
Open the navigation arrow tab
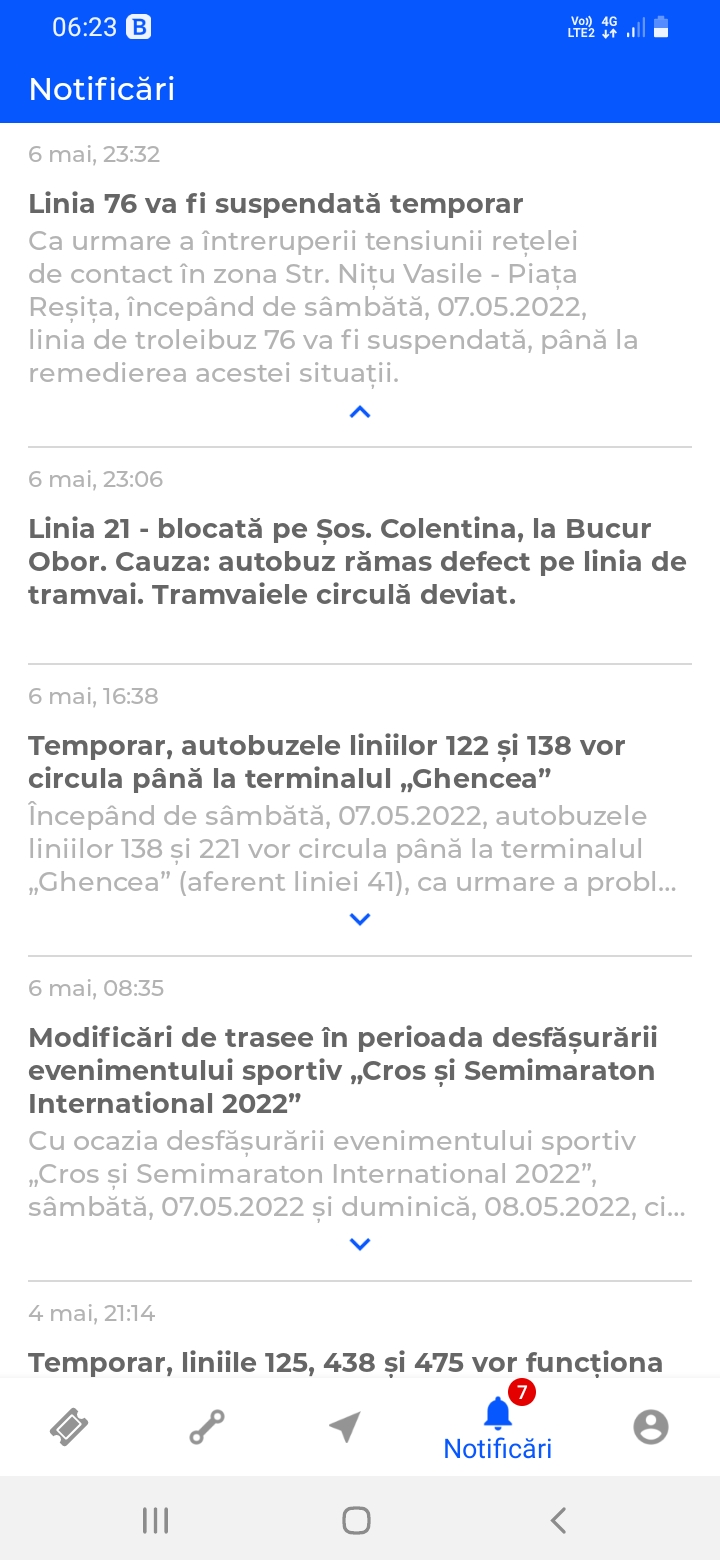[x=345, y=1427]
